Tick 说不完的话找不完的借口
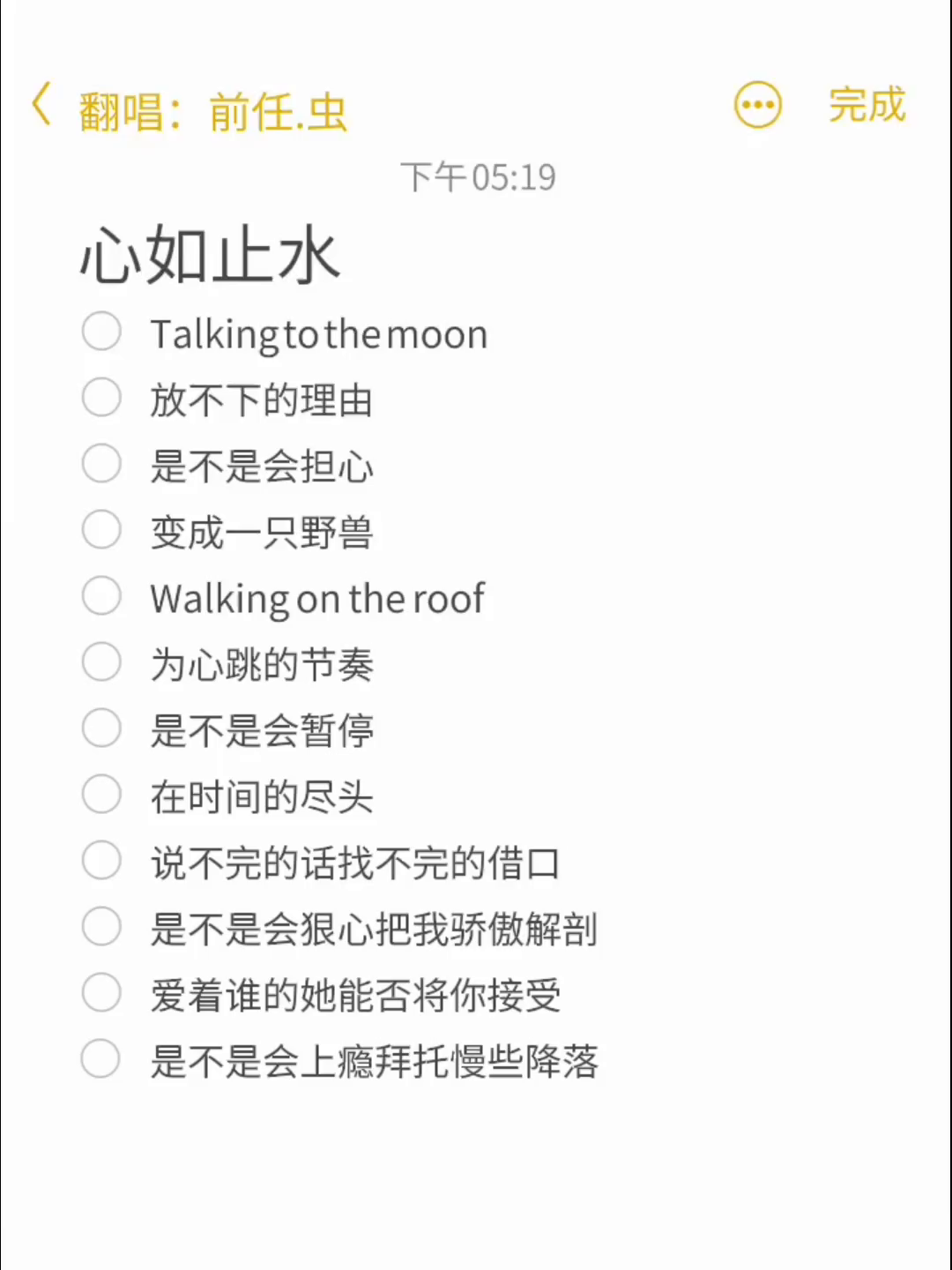Viewport: 952px width, 1270px height. (x=101, y=861)
